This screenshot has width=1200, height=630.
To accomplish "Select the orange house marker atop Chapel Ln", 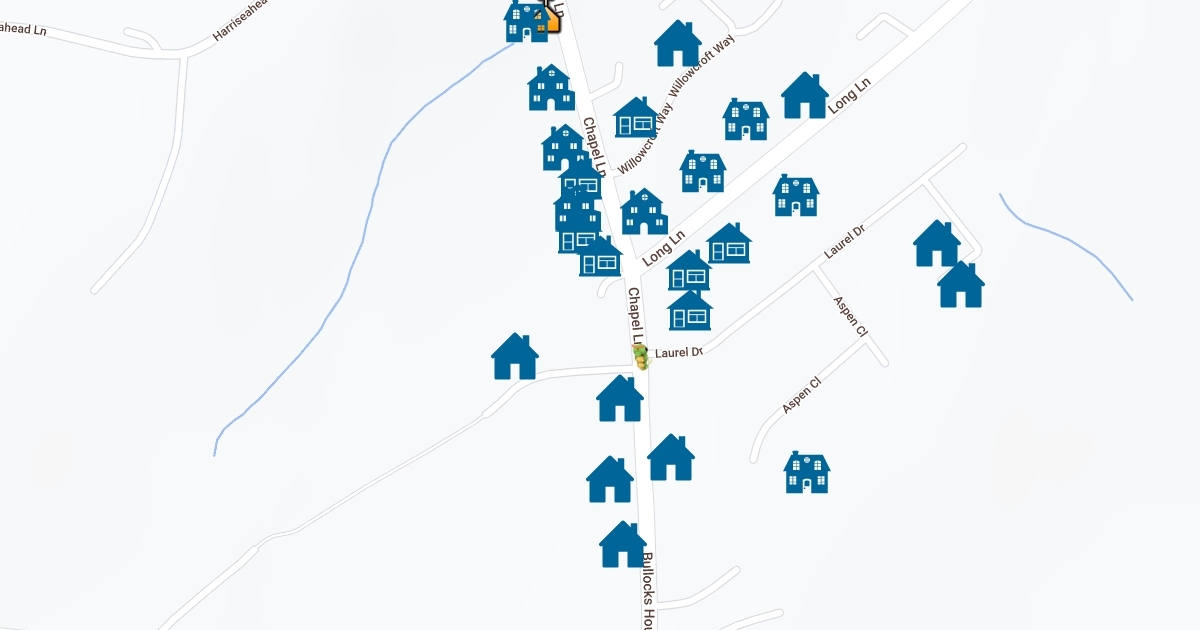I will (547, 17).
